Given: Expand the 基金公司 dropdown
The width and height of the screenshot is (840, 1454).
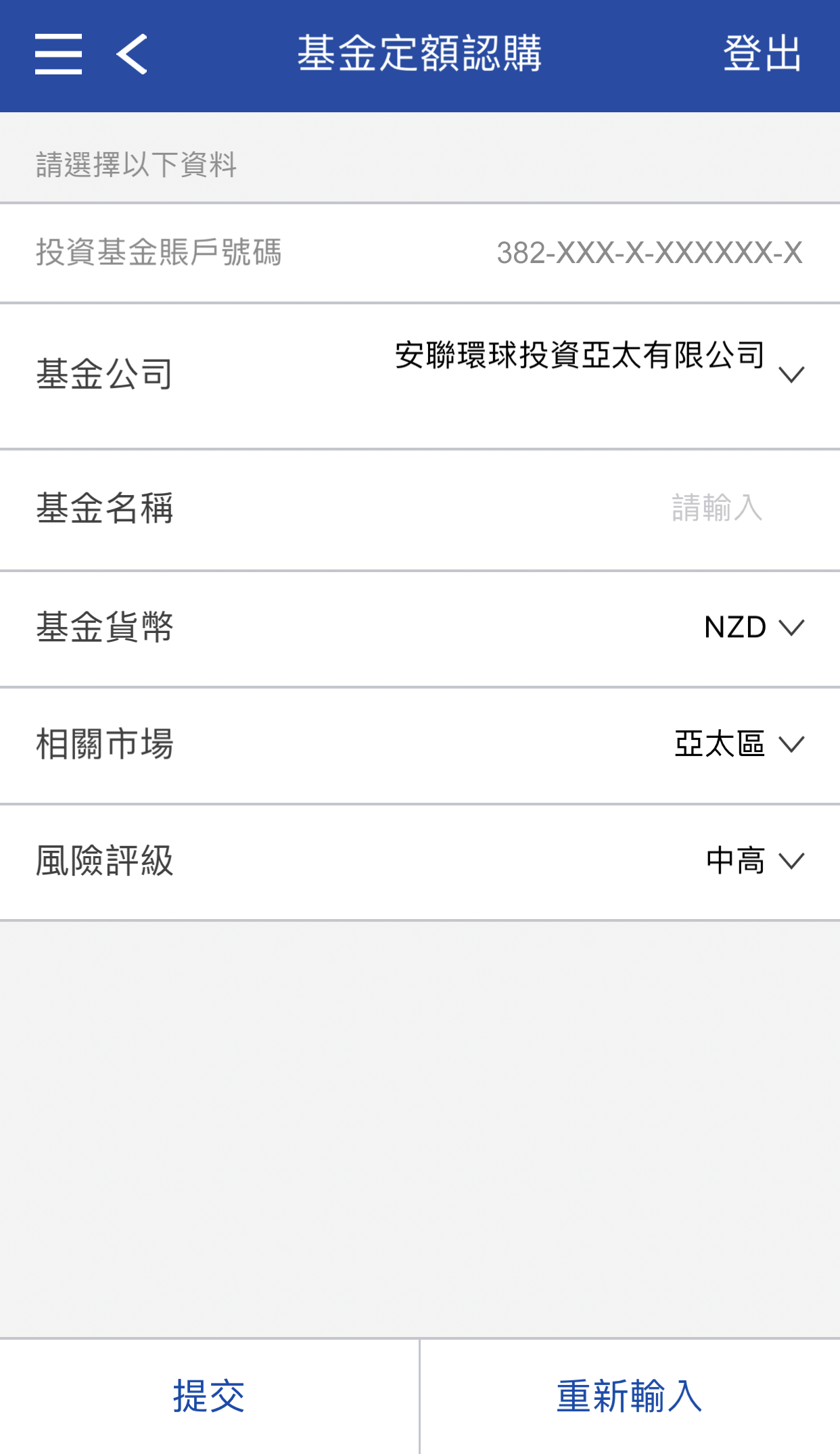Looking at the screenshot, I should (790, 375).
